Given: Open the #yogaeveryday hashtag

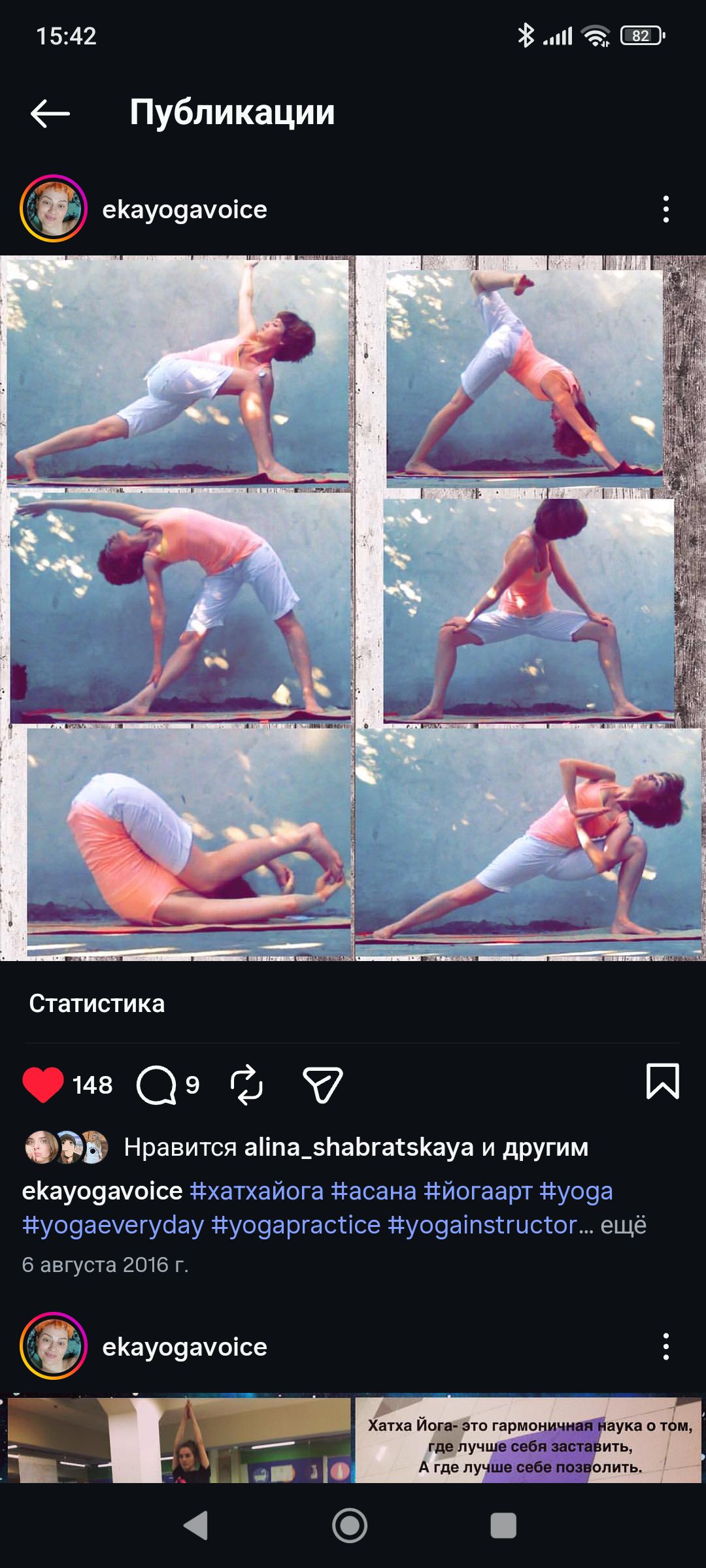Looking at the screenshot, I should tap(113, 1225).
